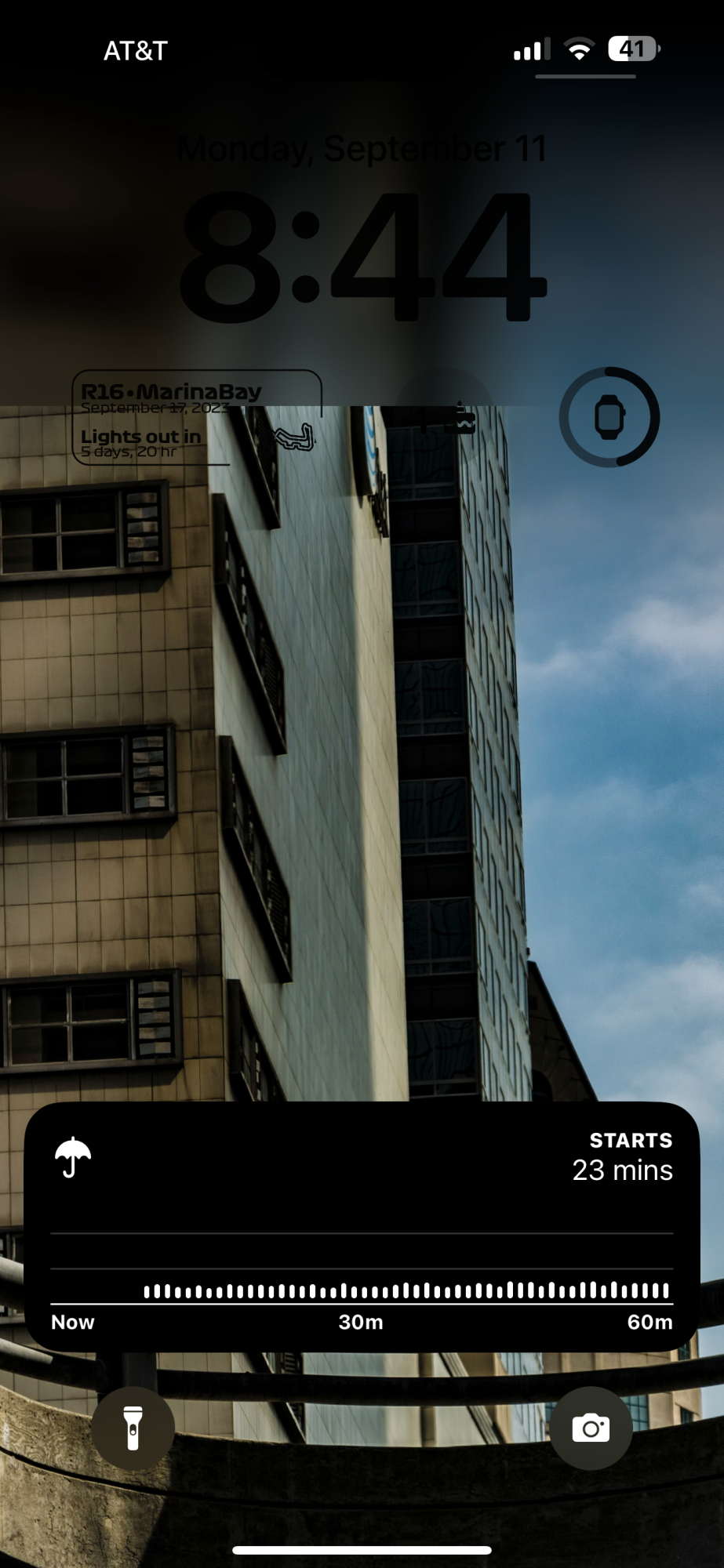Turn on the flashlight
The height and width of the screenshot is (1568, 724).
point(133,1428)
